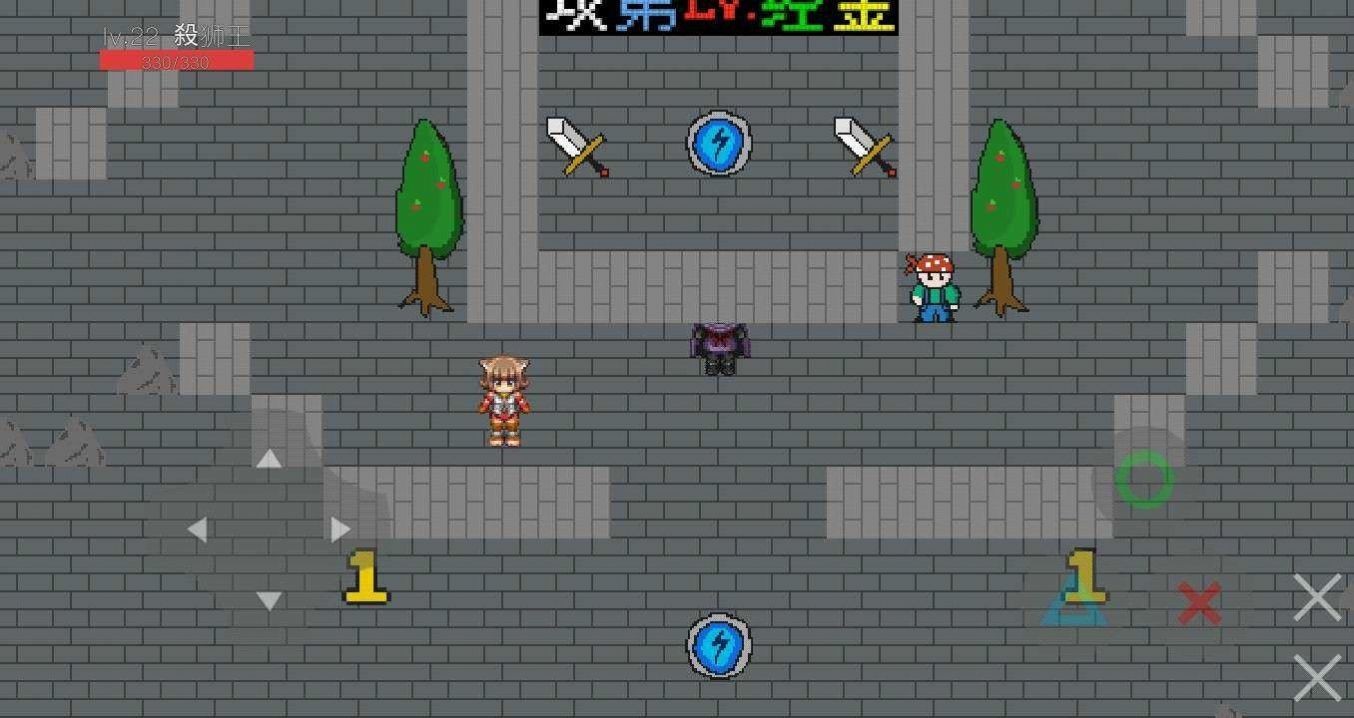The width and height of the screenshot is (1354, 718).
Task: Tap the D-pad right arrow
Action: [x=340, y=529]
